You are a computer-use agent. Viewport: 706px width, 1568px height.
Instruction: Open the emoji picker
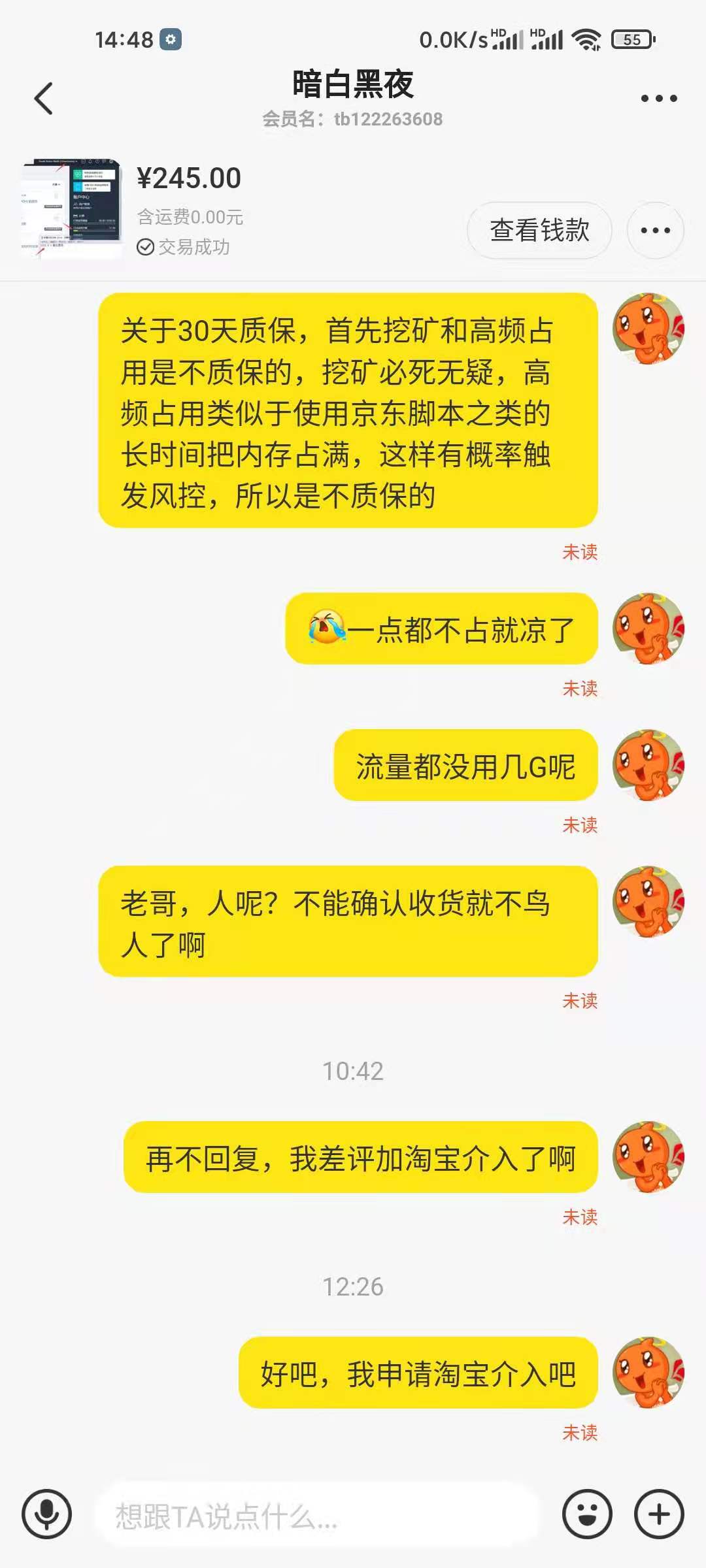pyautogui.click(x=587, y=1514)
